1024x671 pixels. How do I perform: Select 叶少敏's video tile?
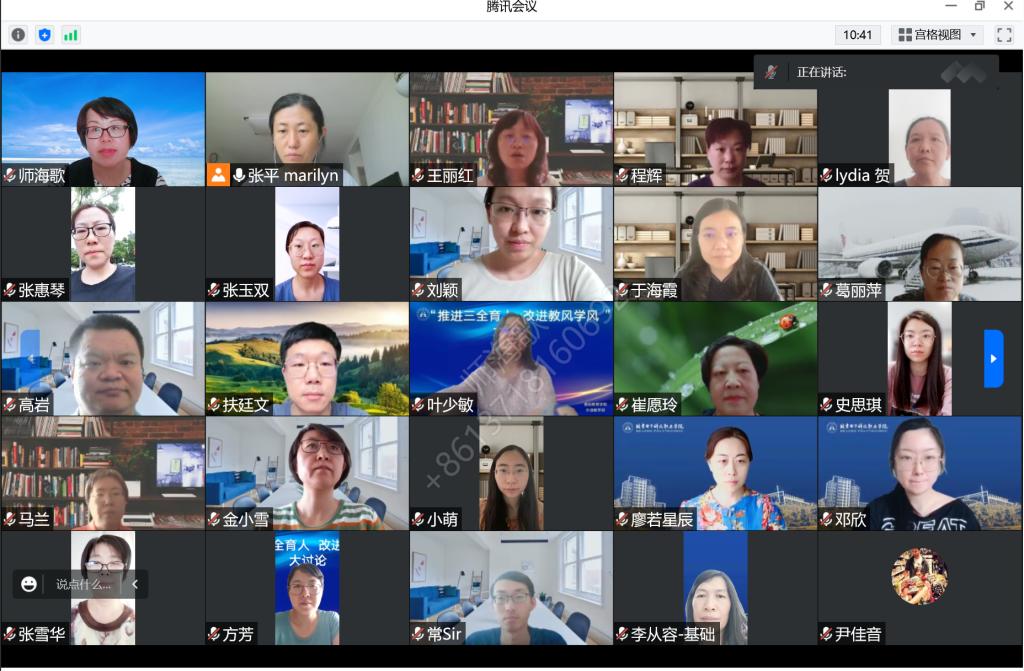(x=511, y=358)
